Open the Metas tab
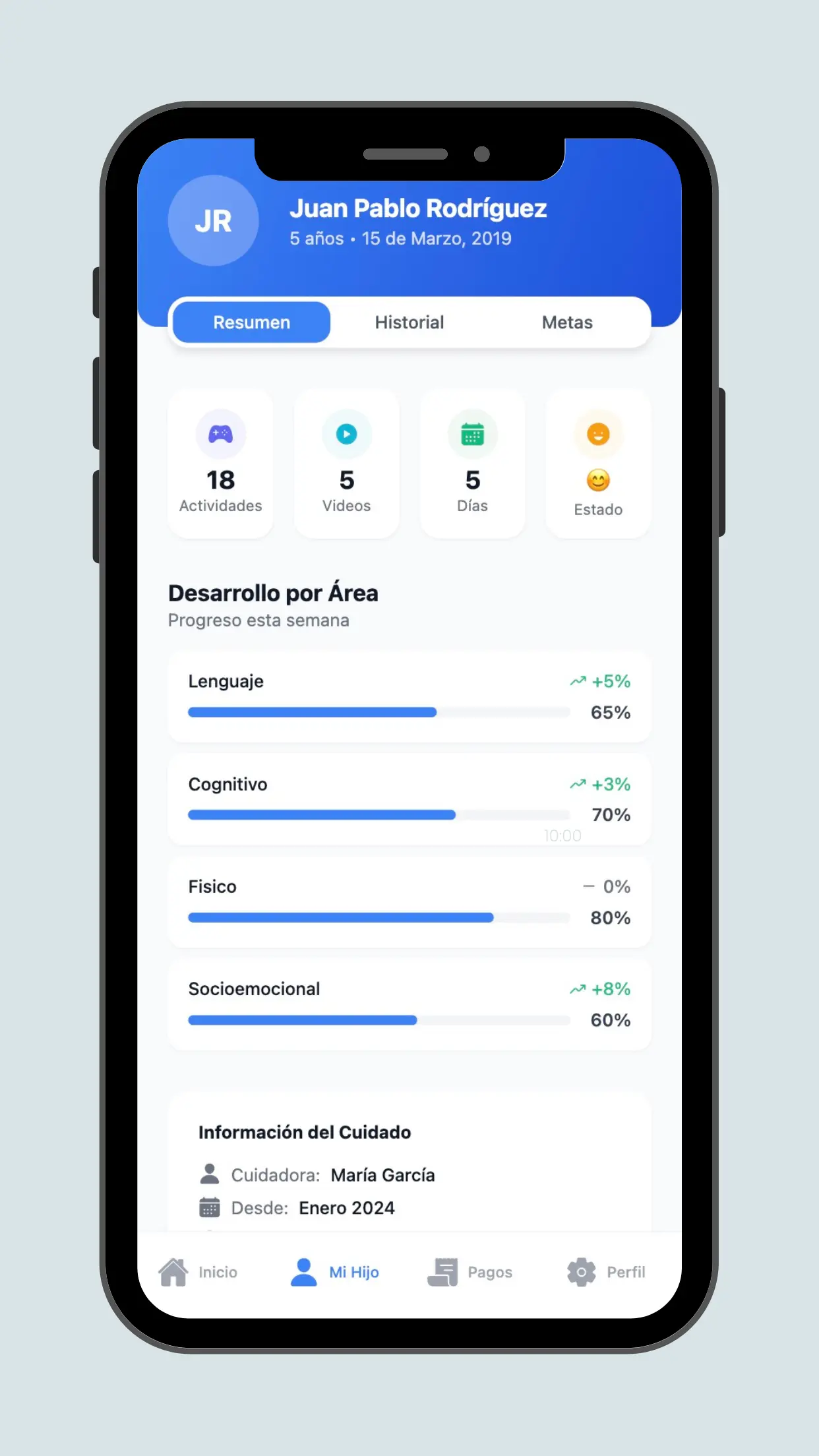This screenshot has height=1456, width=819. (x=567, y=322)
